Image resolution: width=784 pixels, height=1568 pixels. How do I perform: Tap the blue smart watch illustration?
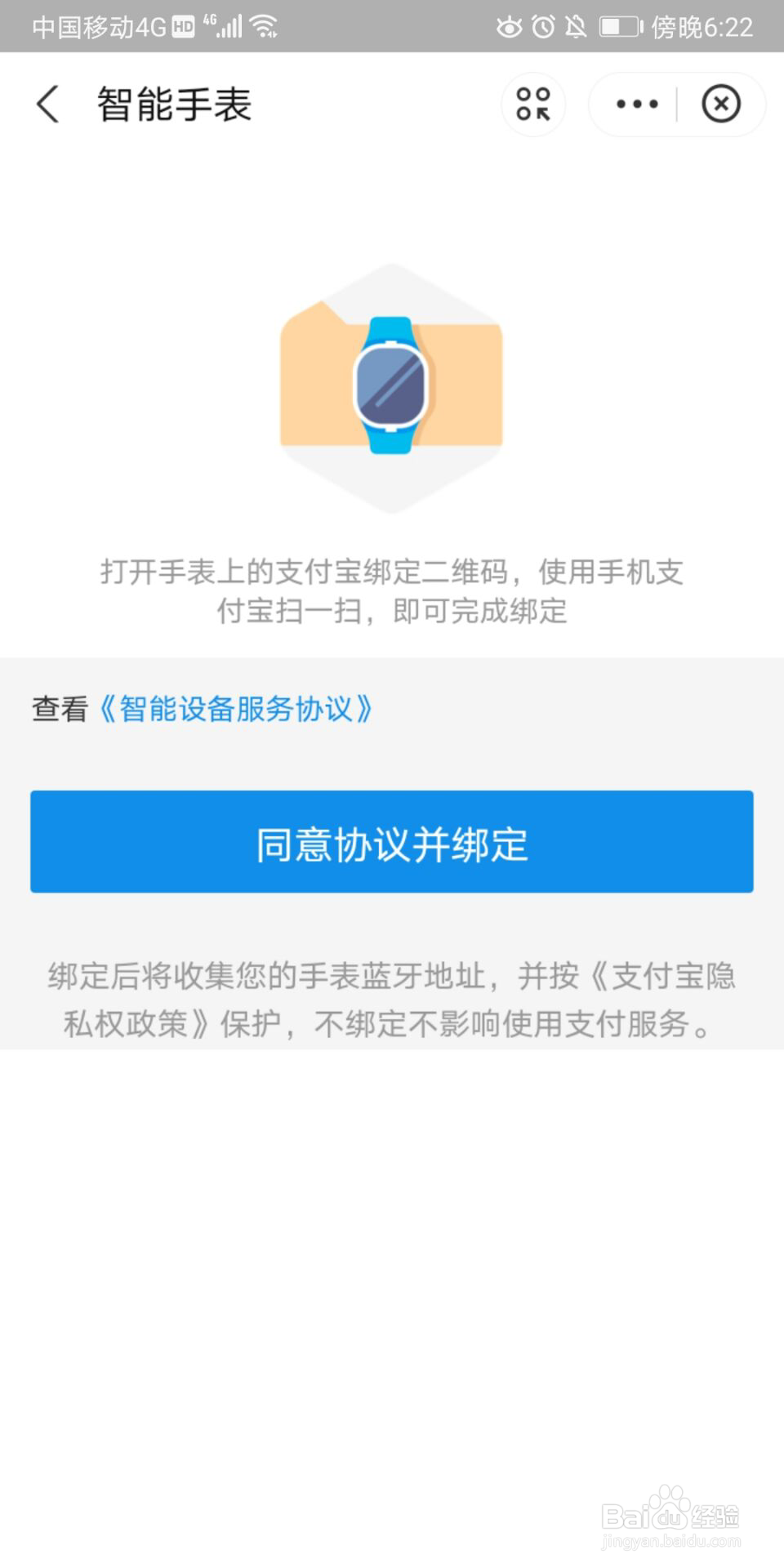click(x=392, y=384)
